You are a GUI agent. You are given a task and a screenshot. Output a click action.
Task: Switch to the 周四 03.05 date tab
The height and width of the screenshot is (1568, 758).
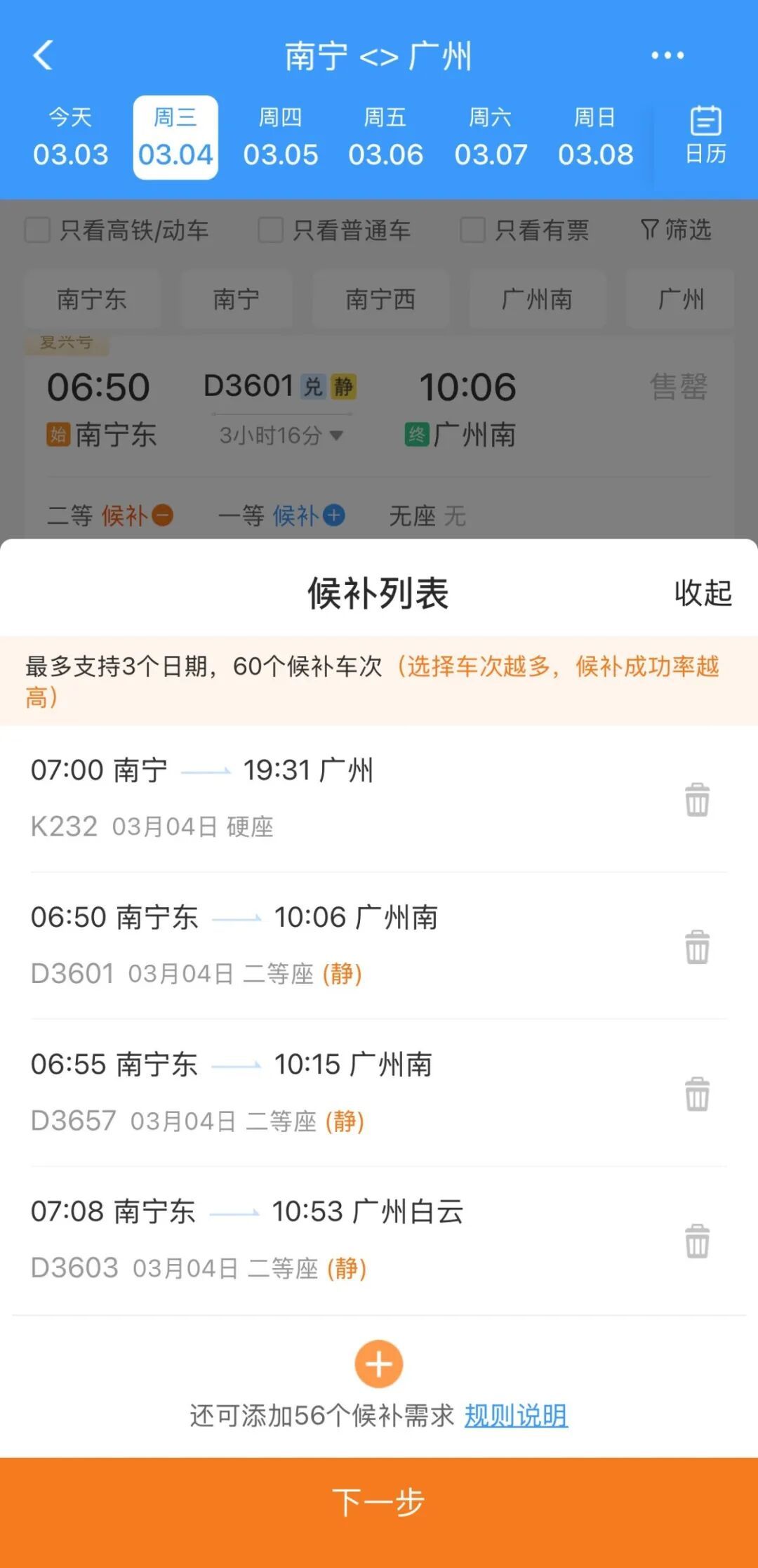coord(281,138)
